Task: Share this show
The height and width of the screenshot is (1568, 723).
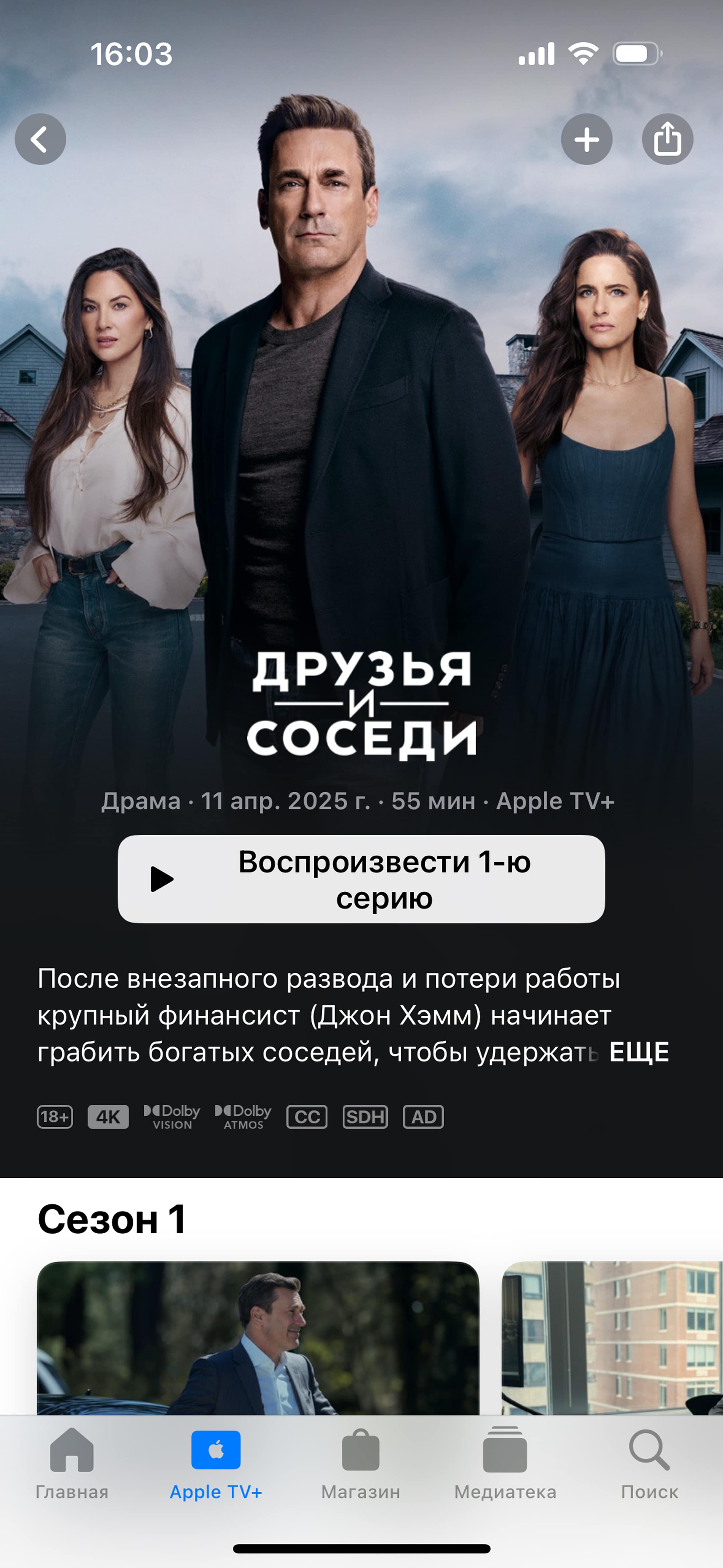Action: [668, 139]
